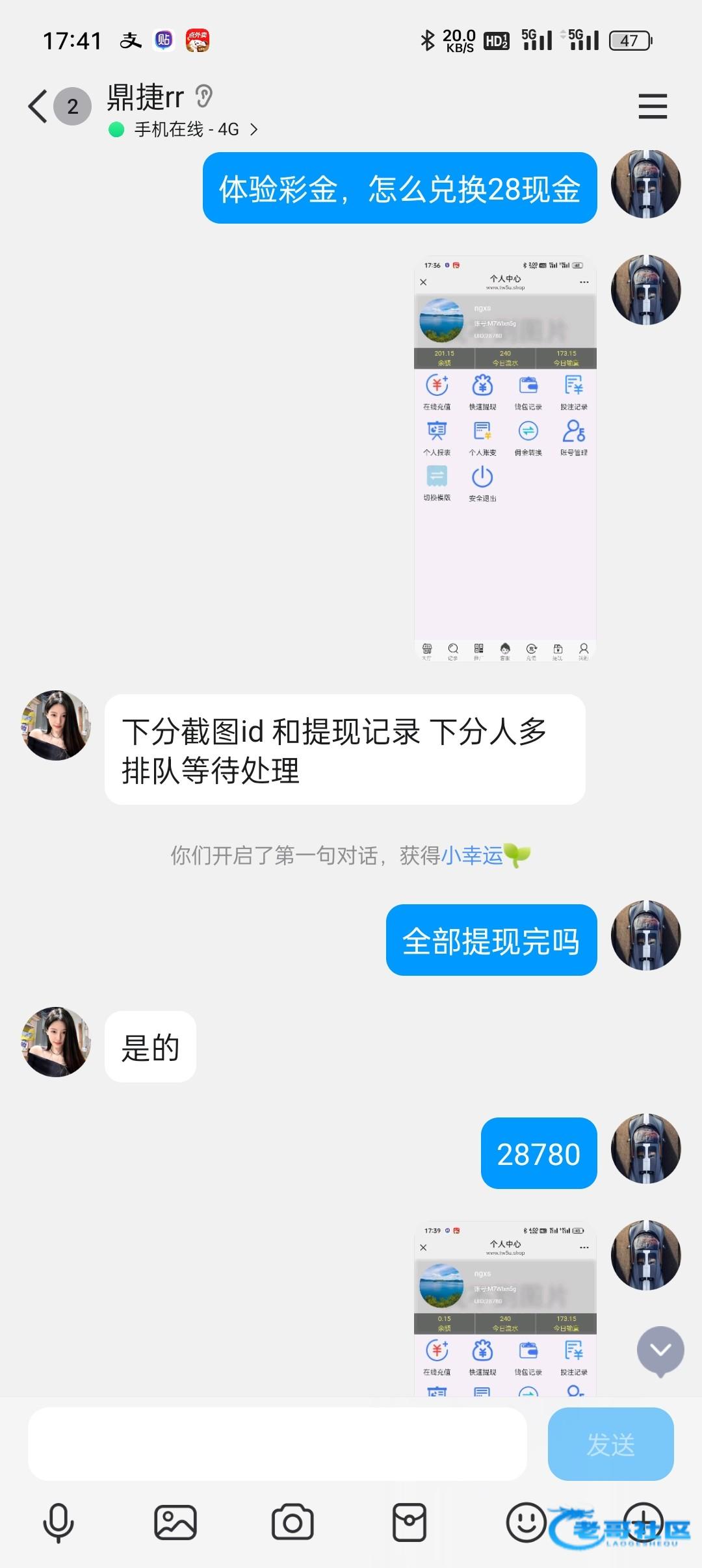The width and height of the screenshot is (702, 1568).
Task: Open 鼎捷rr online status details
Action: [183, 129]
